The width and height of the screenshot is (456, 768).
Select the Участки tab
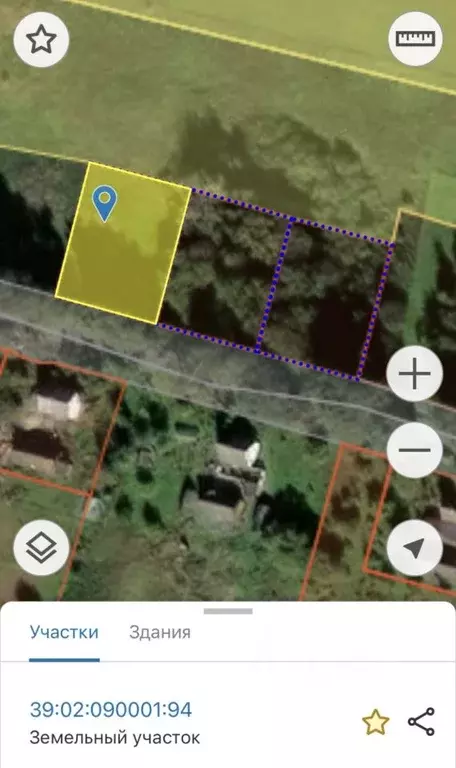(64, 632)
